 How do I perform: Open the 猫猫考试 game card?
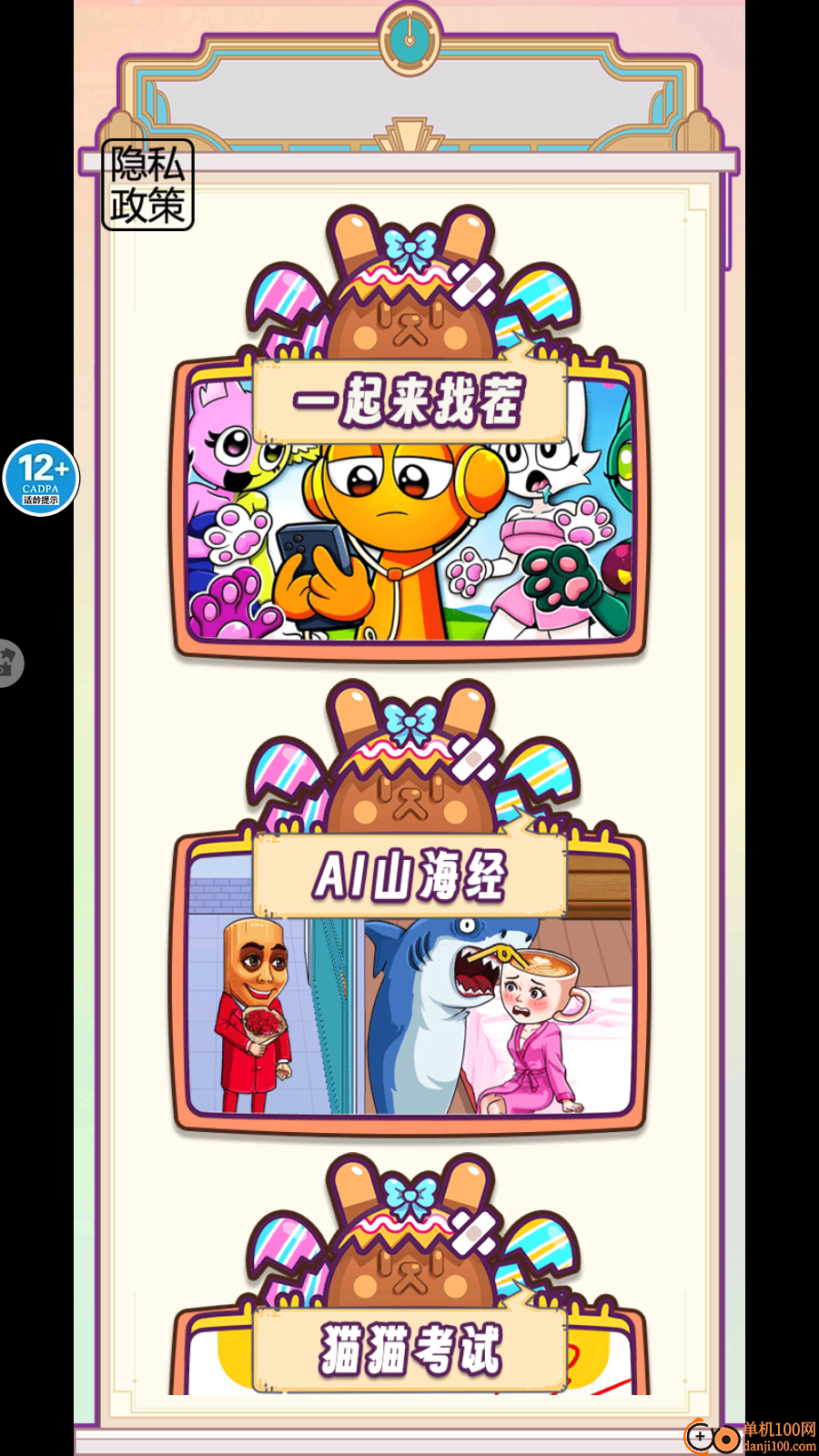(409, 1349)
